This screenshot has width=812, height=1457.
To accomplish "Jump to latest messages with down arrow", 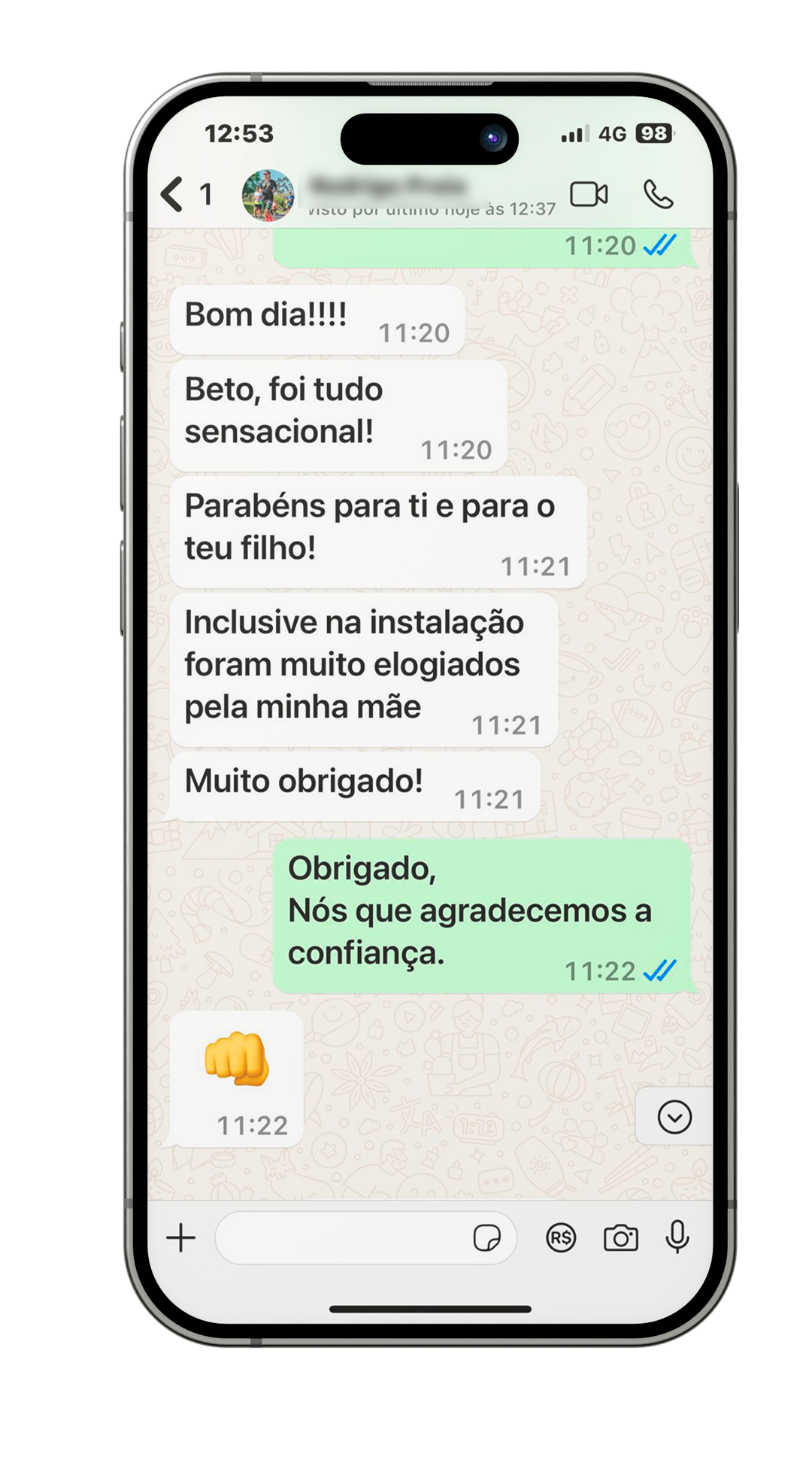I will tap(674, 1117).
